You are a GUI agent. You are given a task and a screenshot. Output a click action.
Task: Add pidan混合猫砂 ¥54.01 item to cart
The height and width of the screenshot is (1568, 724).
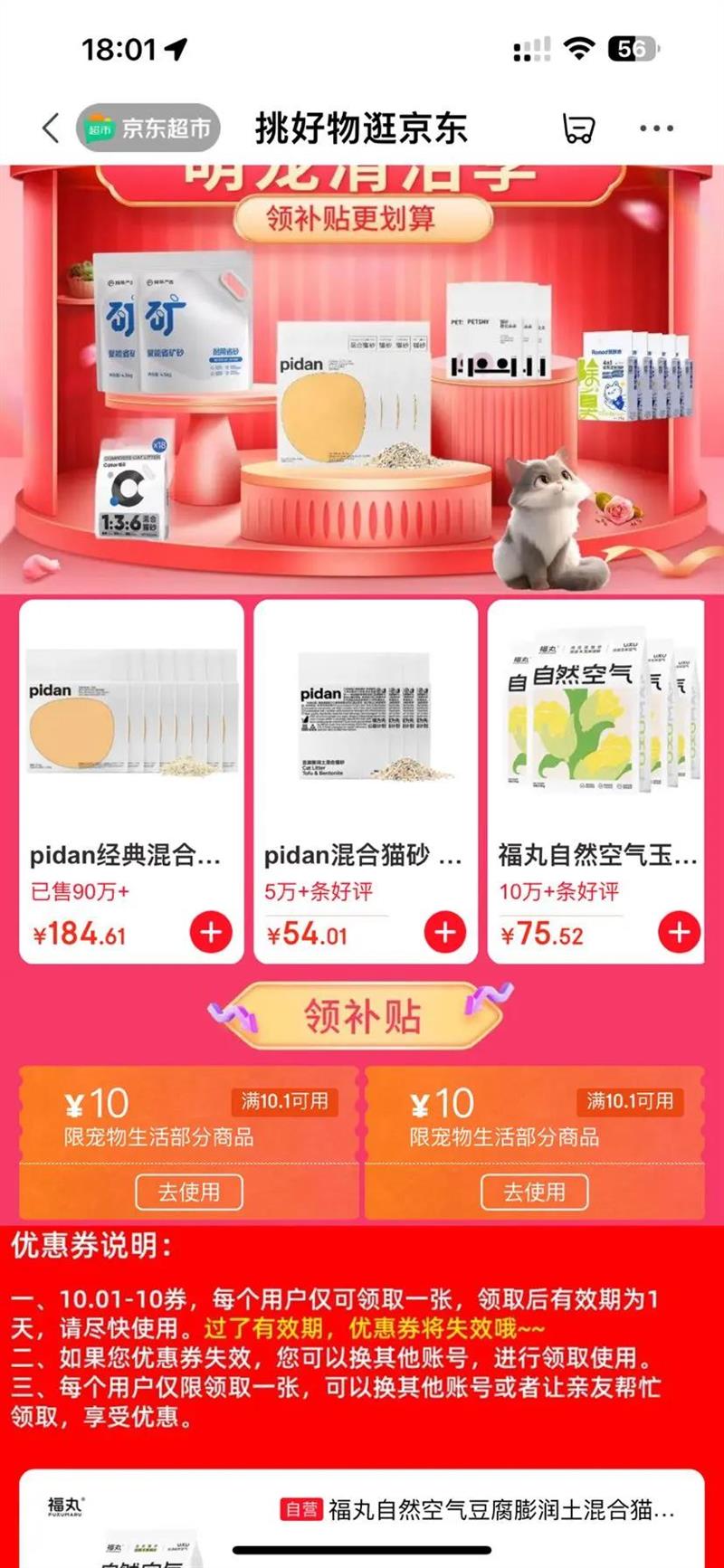[x=445, y=932]
